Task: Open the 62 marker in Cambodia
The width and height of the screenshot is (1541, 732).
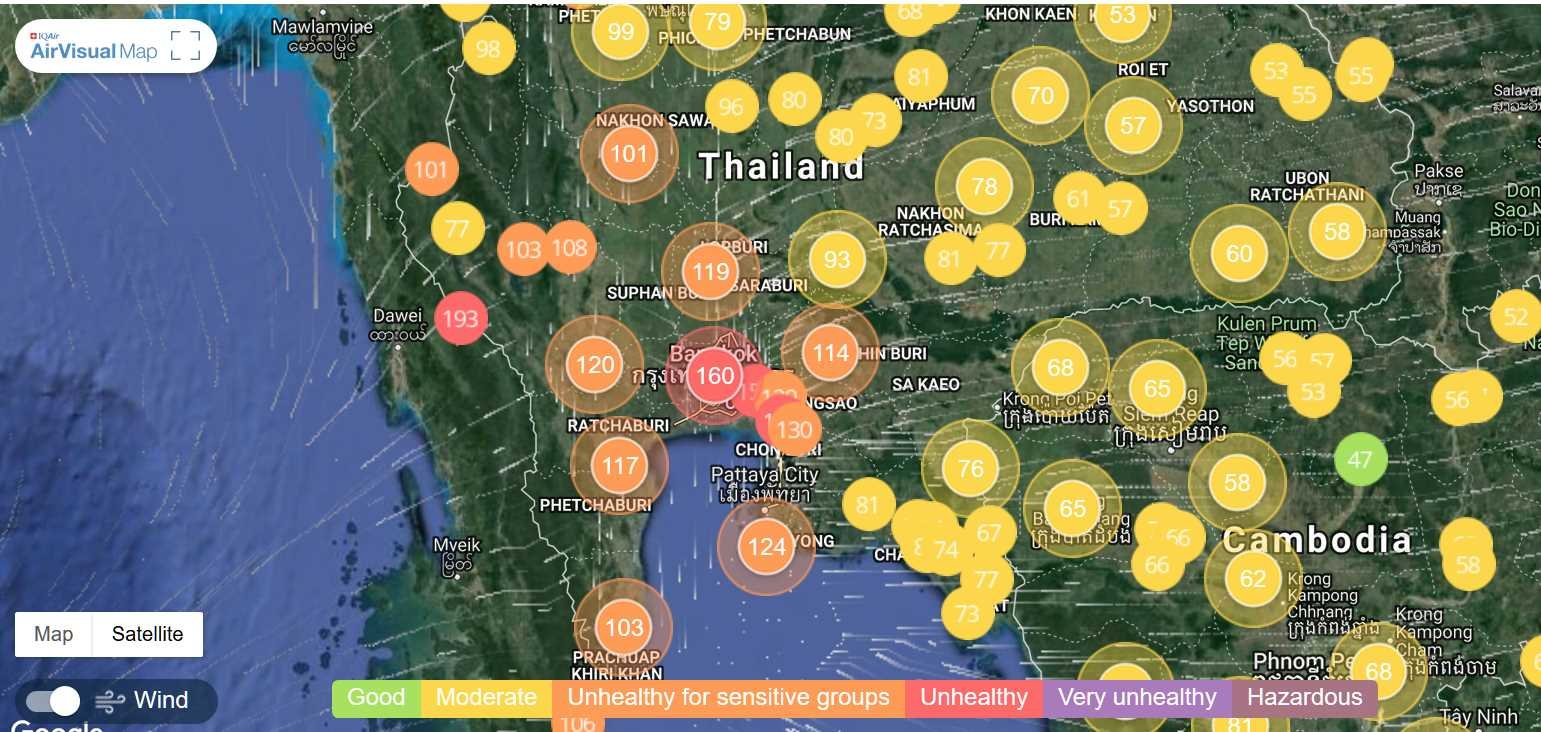Action: [x=1253, y=579]
